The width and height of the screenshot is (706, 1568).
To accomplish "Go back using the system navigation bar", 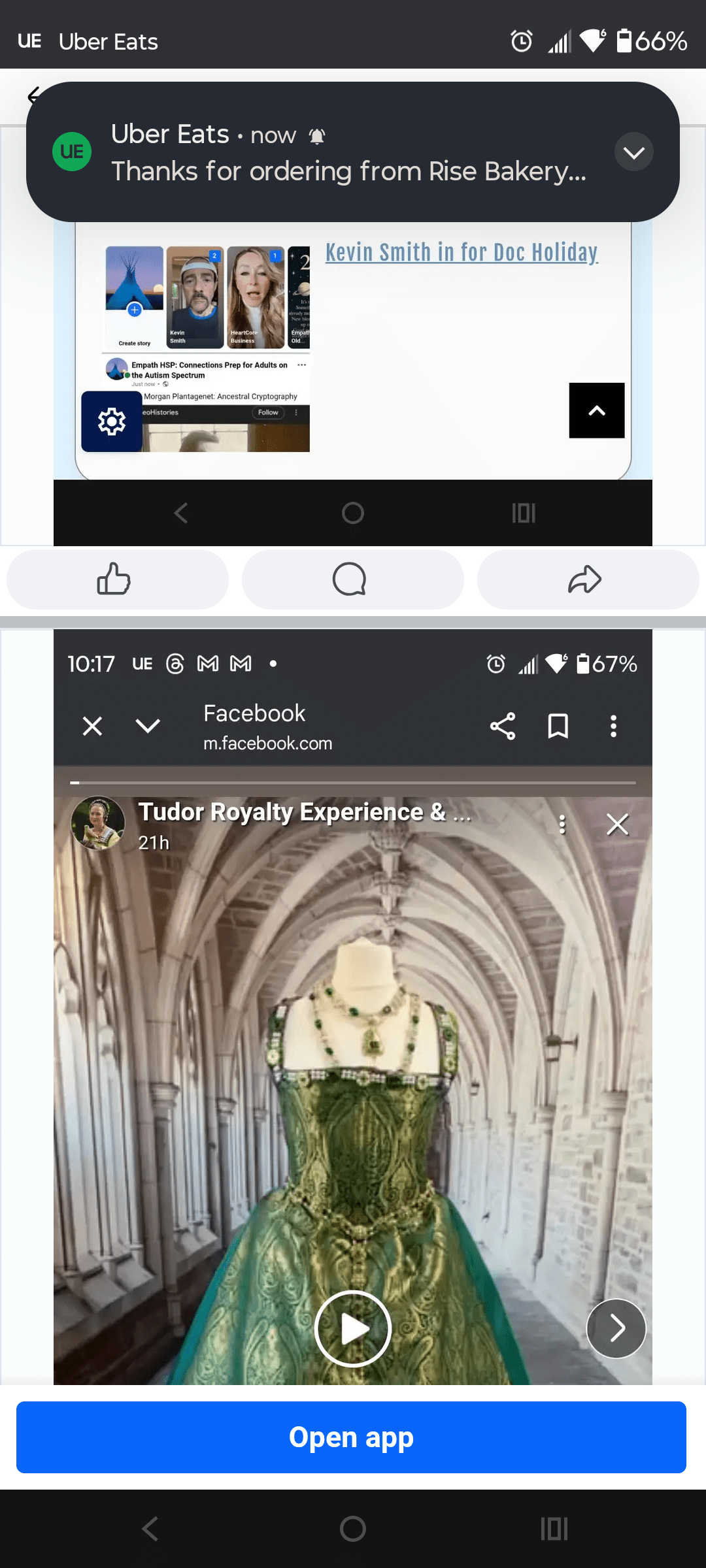I will coord(150,1529).
